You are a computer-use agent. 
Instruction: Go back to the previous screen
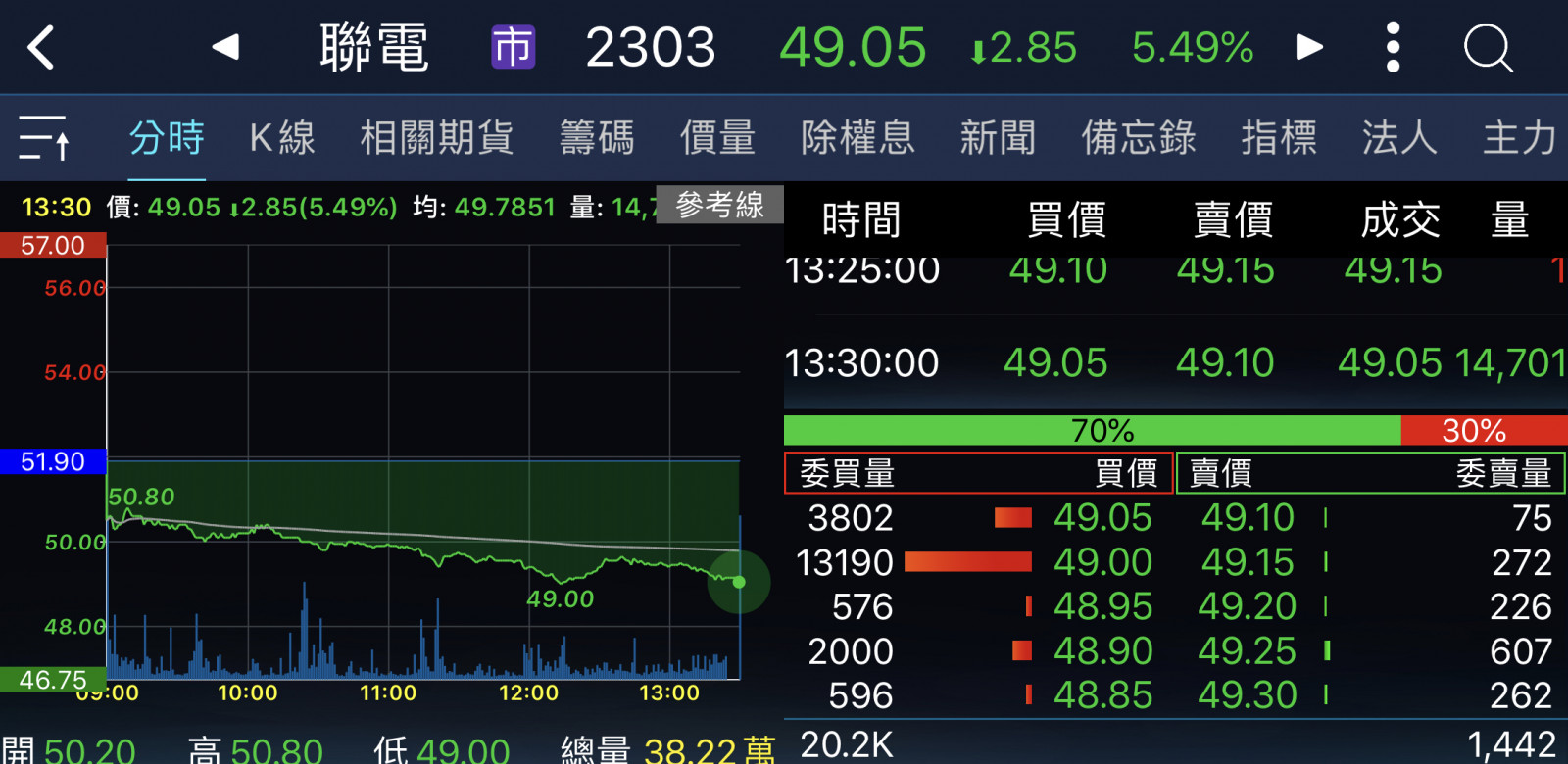[41, 47]
